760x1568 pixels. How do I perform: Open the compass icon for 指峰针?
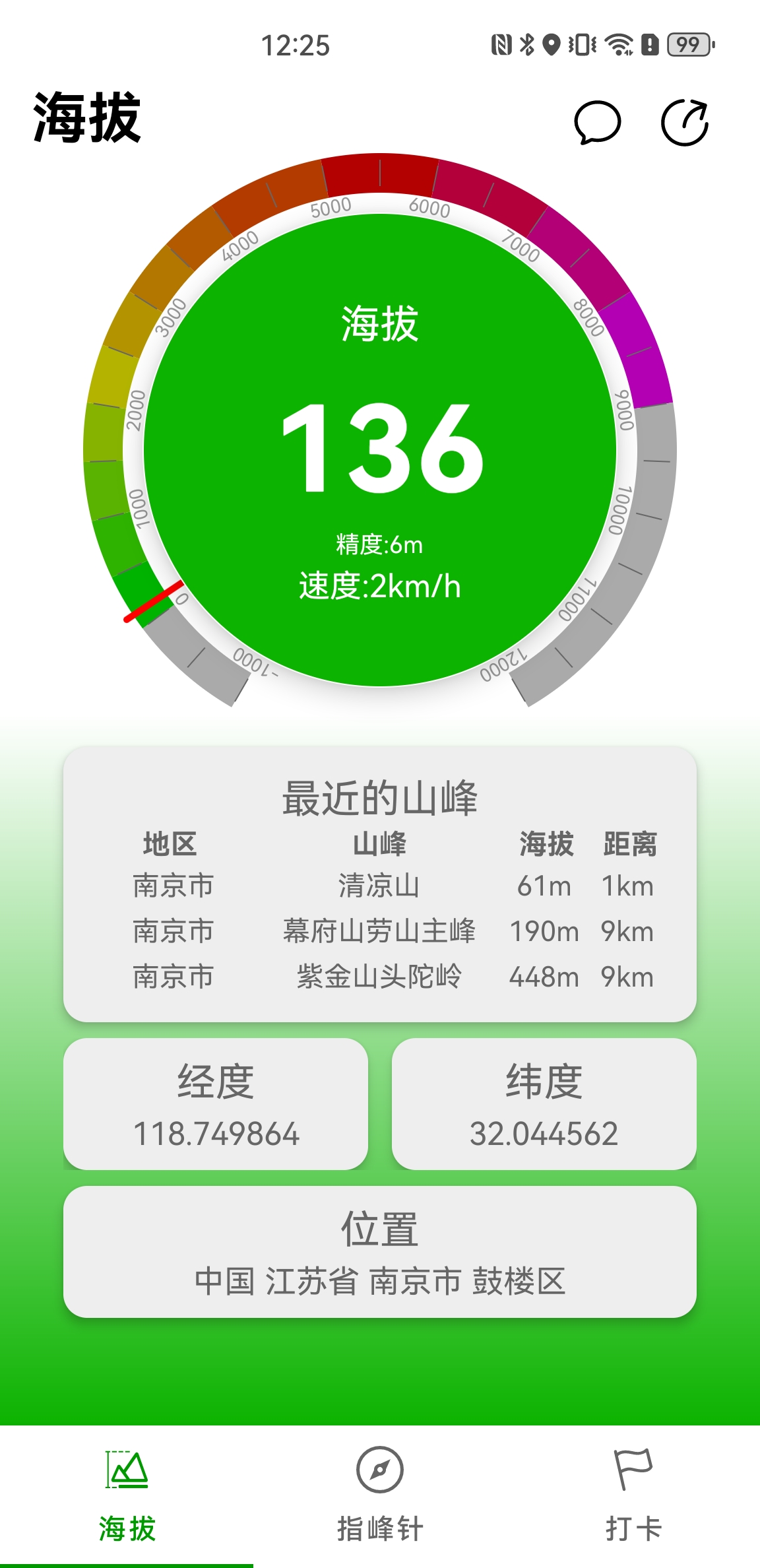379,1469
